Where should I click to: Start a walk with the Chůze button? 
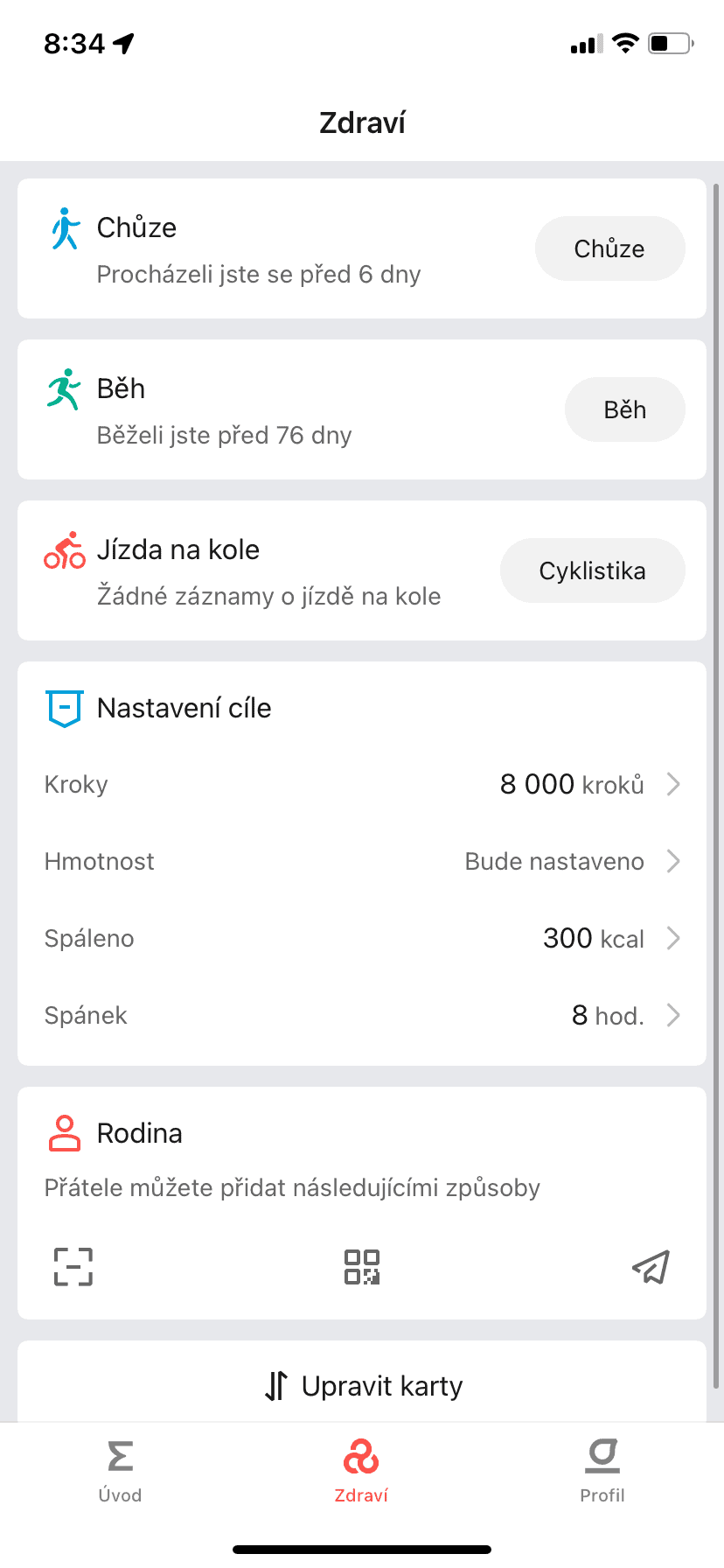(609, 248)
